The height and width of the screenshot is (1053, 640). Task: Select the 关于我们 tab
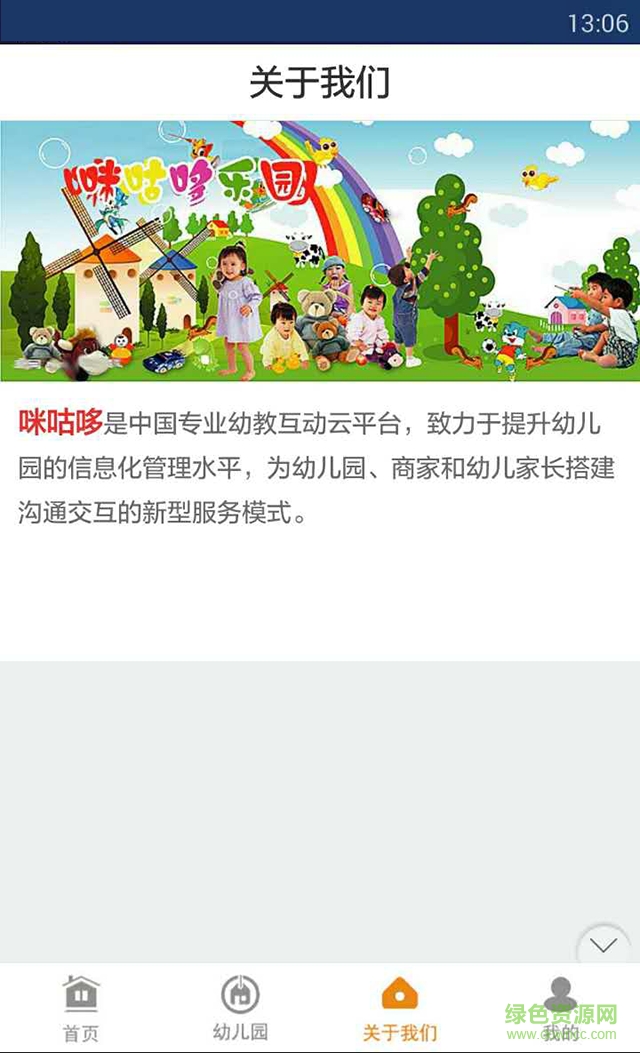click(x=400, y=1008)
